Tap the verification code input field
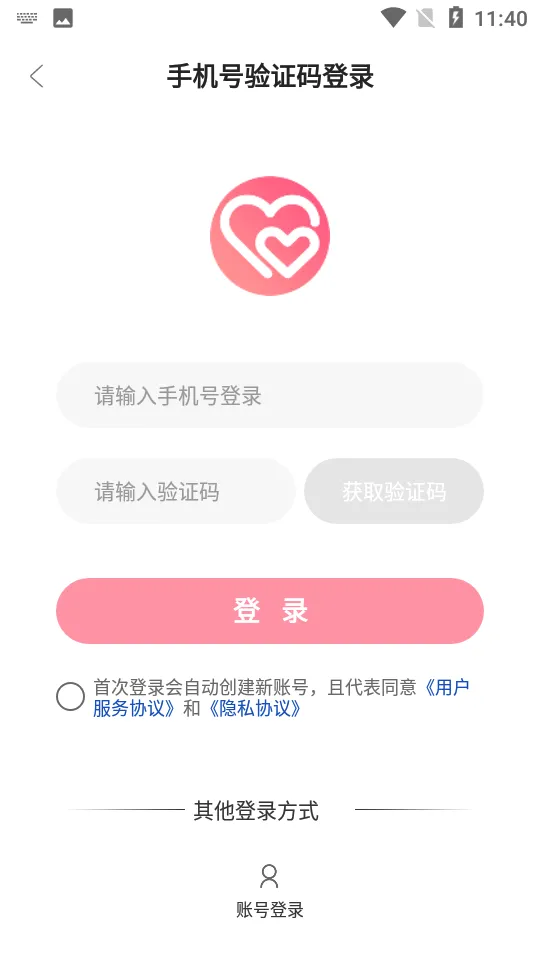The width and height of the screenshot is (540, 960). (x=176, y=491)
